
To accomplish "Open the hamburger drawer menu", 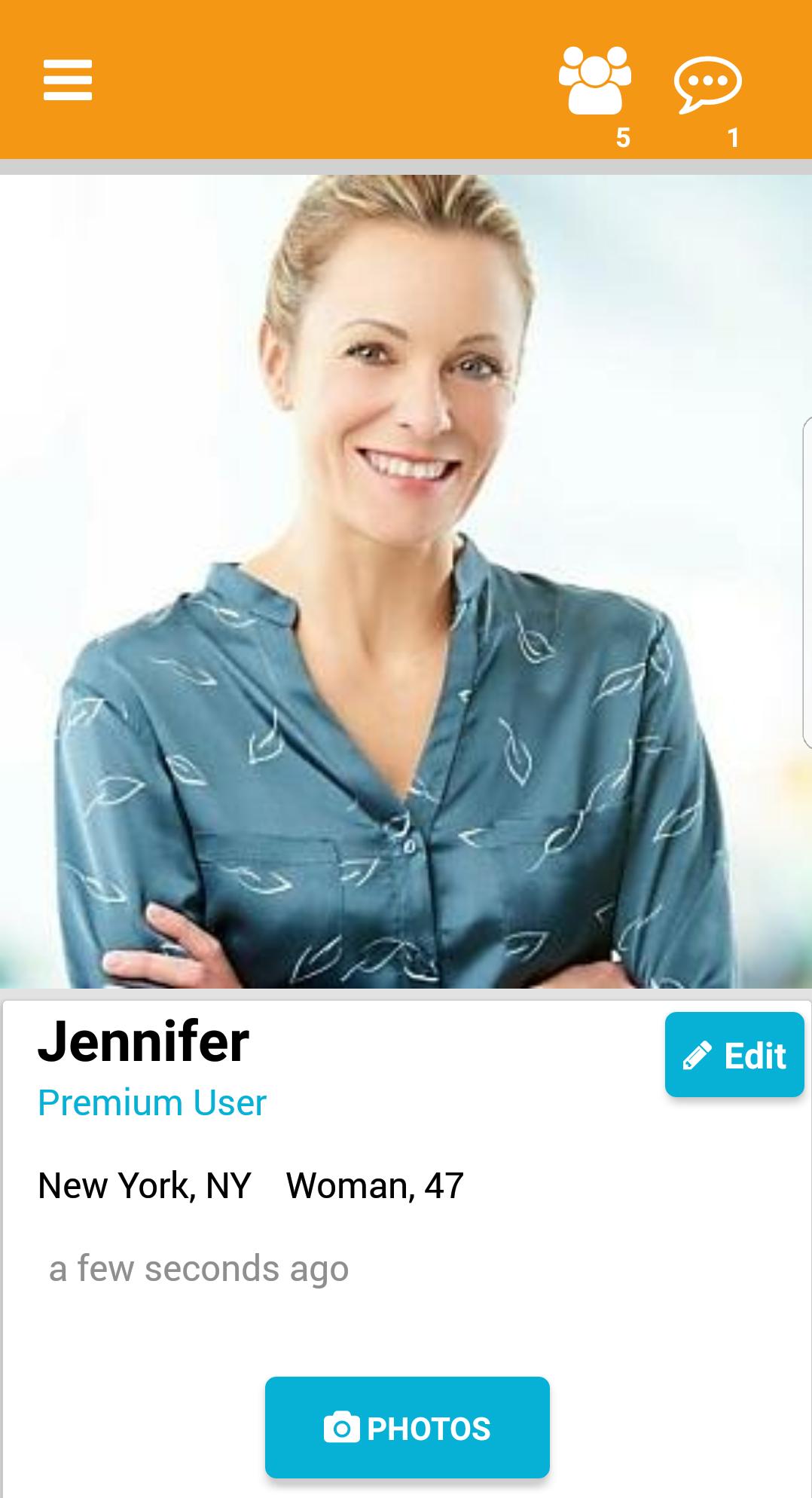I will [68, 80].
